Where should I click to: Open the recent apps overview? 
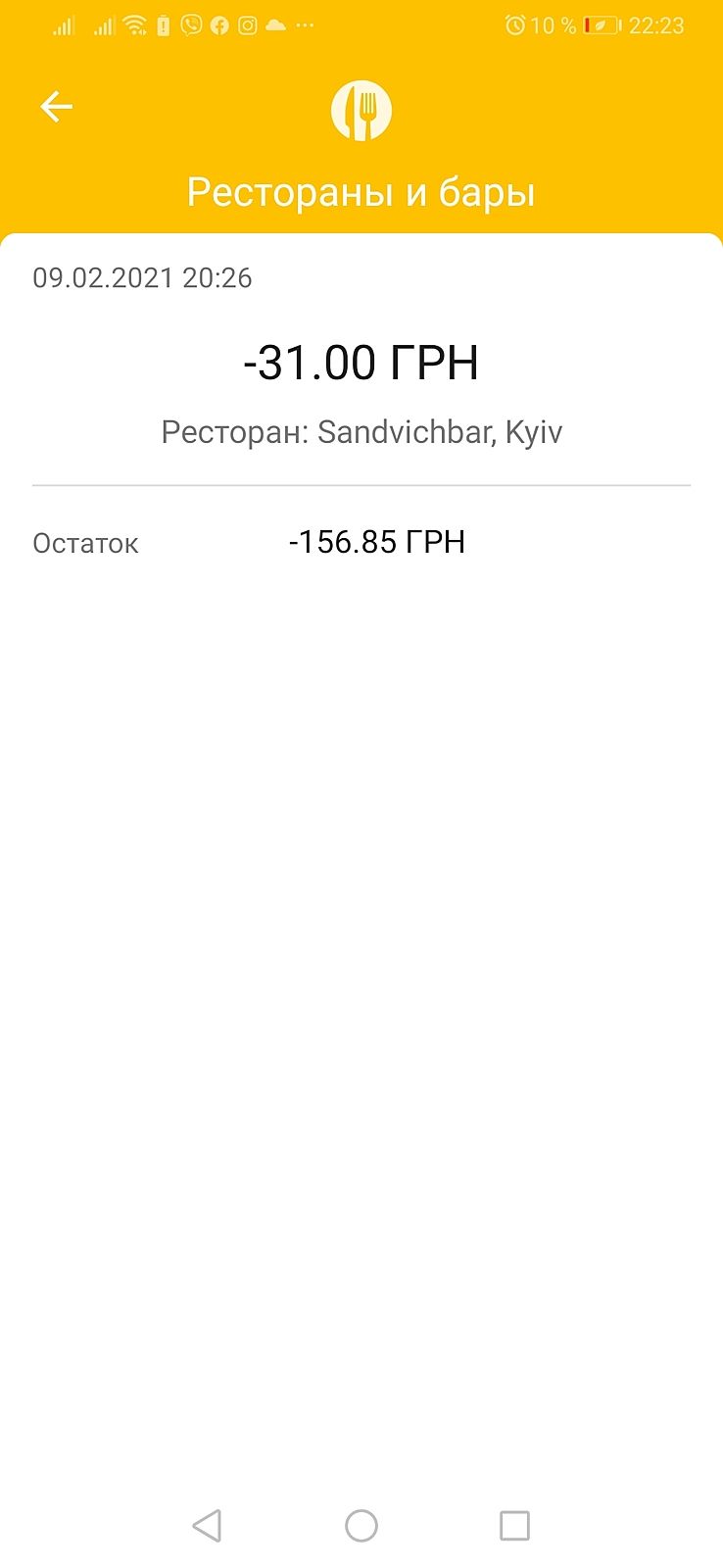[x=514, y=1525]
